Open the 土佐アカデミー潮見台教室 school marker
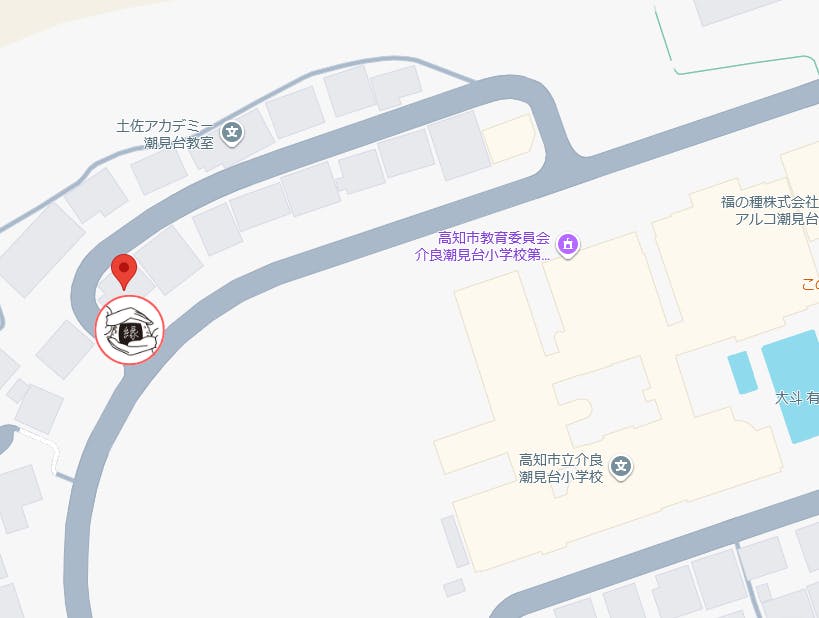Viewport: 819px width, 618px height. click(x=232, y=132)
